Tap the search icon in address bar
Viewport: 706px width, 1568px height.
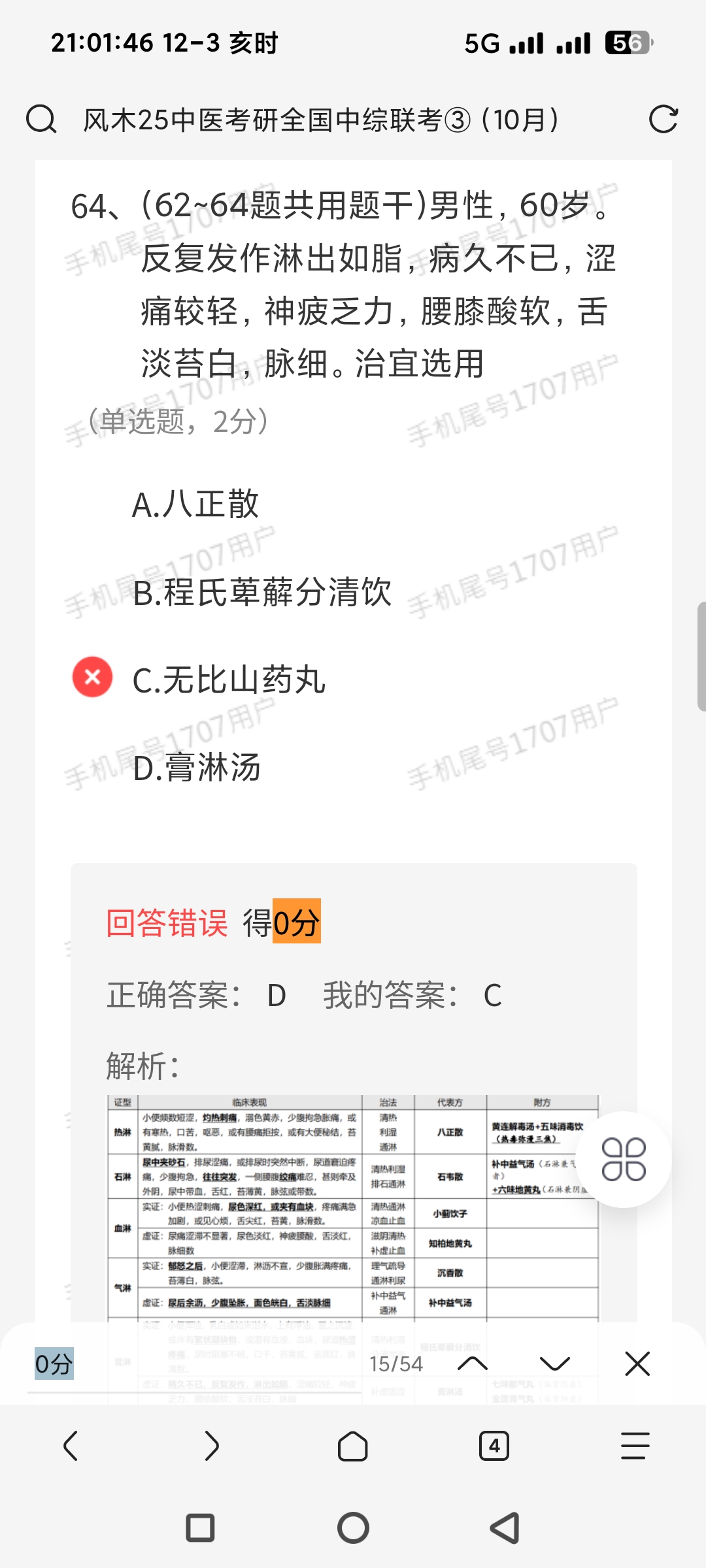click(41, 120)
